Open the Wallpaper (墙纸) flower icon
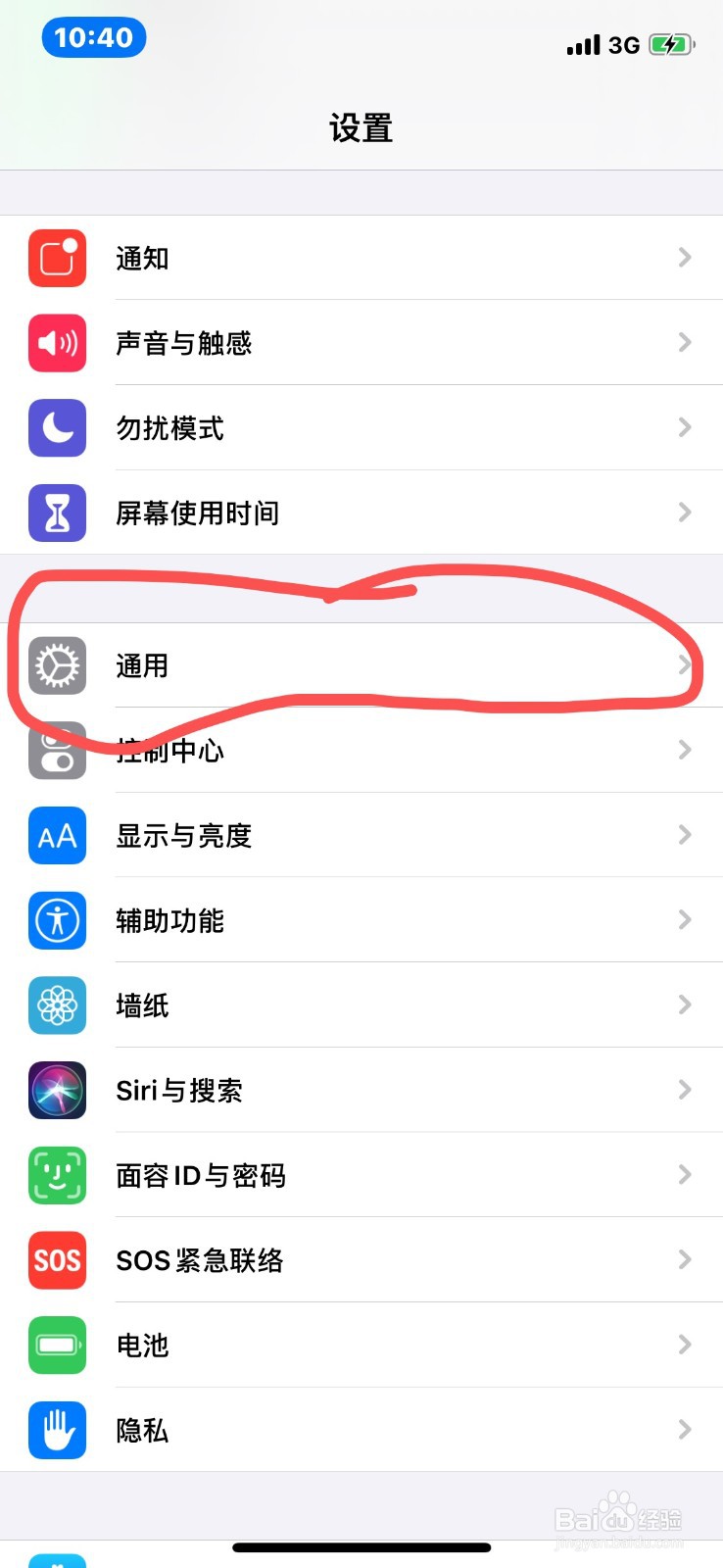Viewport: 723px width, 1568px height. tap(57, 1005)
